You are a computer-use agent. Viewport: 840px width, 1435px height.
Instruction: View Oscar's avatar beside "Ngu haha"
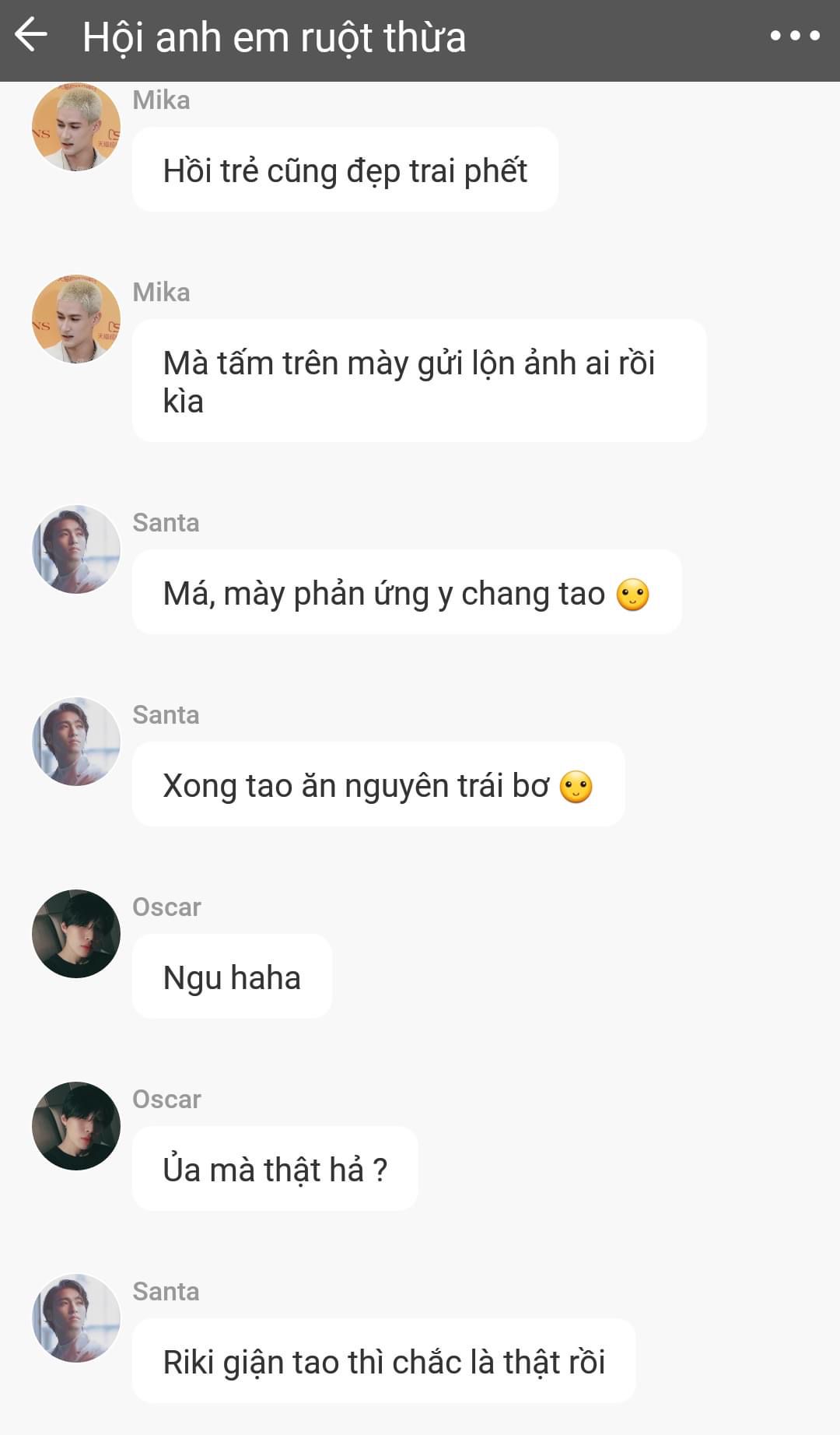[x=76, y=934]
